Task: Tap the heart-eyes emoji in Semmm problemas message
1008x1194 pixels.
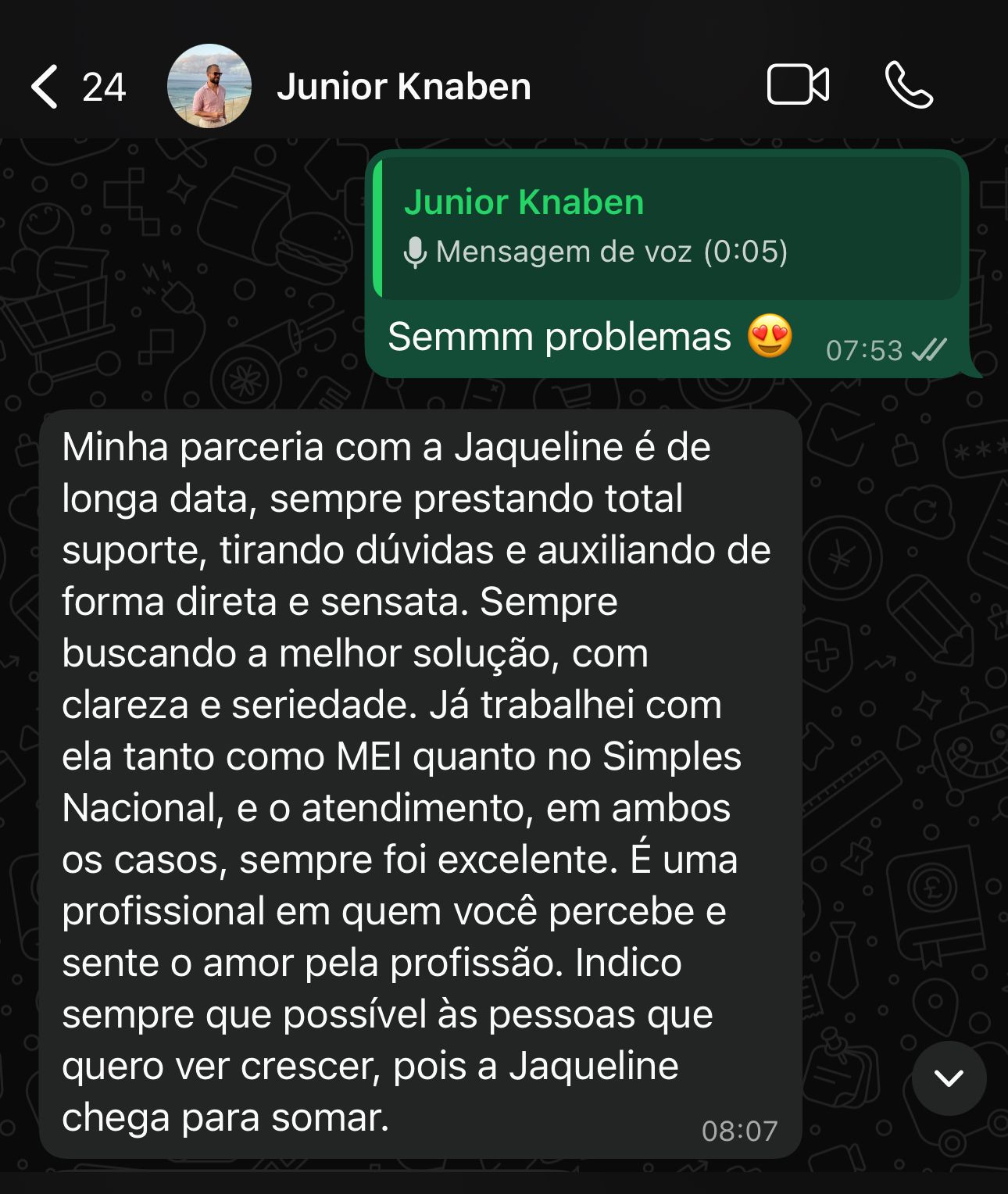Action: tap(769, 337)
